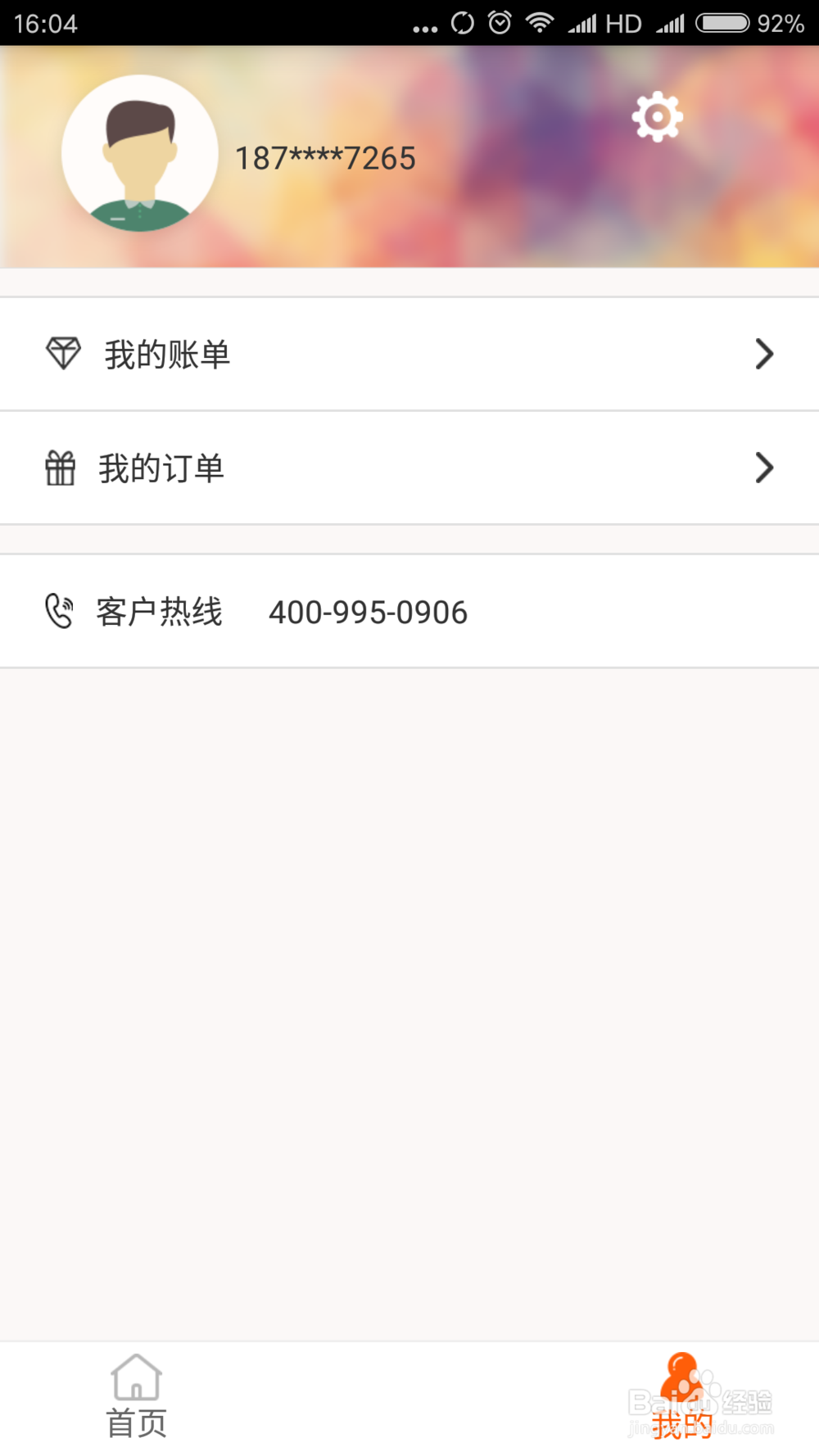Select the home icon in bottom bar
Screen dimensions: 819x1456
coord(137,1378)
